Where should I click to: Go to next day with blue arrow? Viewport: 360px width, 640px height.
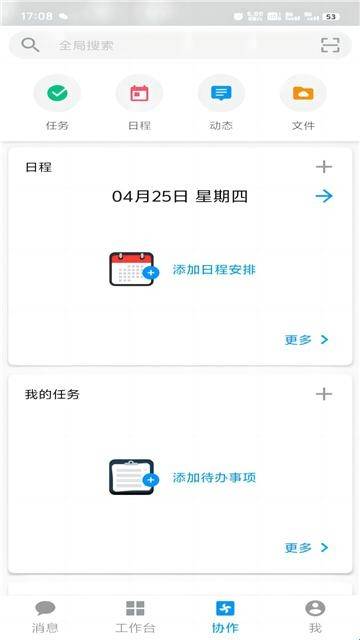pyautogui.click(x=324, y=196)
